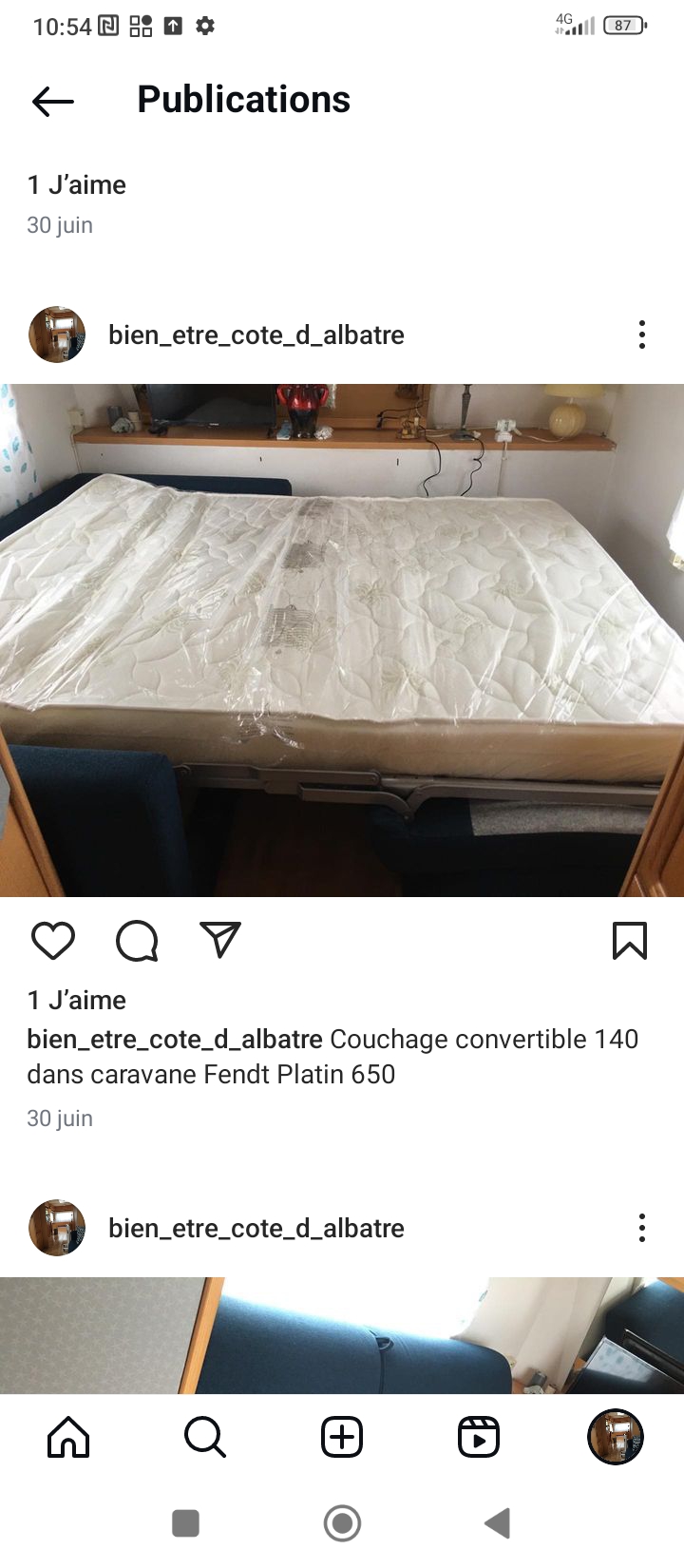Open options menu for the mattress post

coord(642,335)
